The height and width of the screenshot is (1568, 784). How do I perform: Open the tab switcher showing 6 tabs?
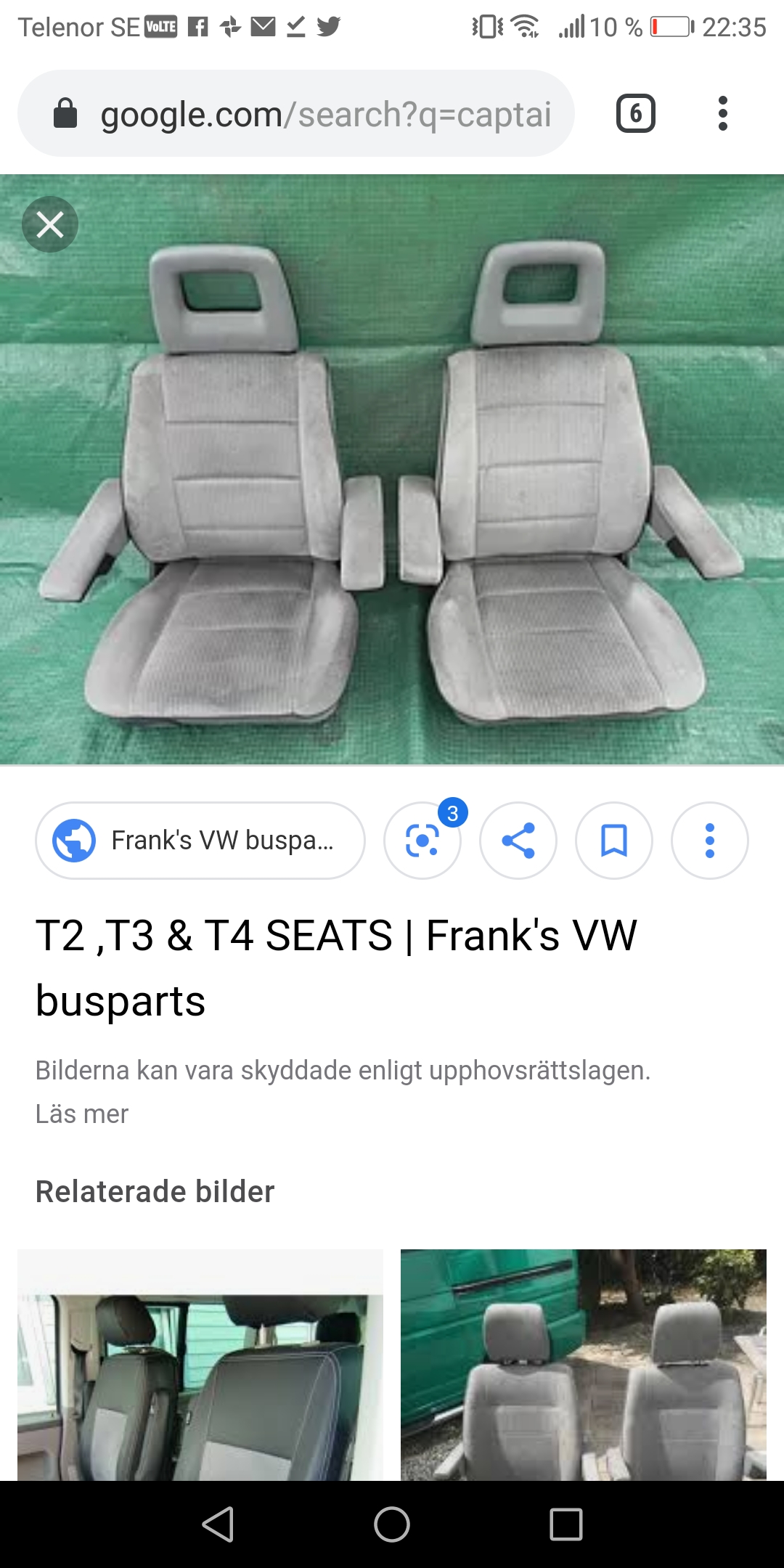point(635,113)
